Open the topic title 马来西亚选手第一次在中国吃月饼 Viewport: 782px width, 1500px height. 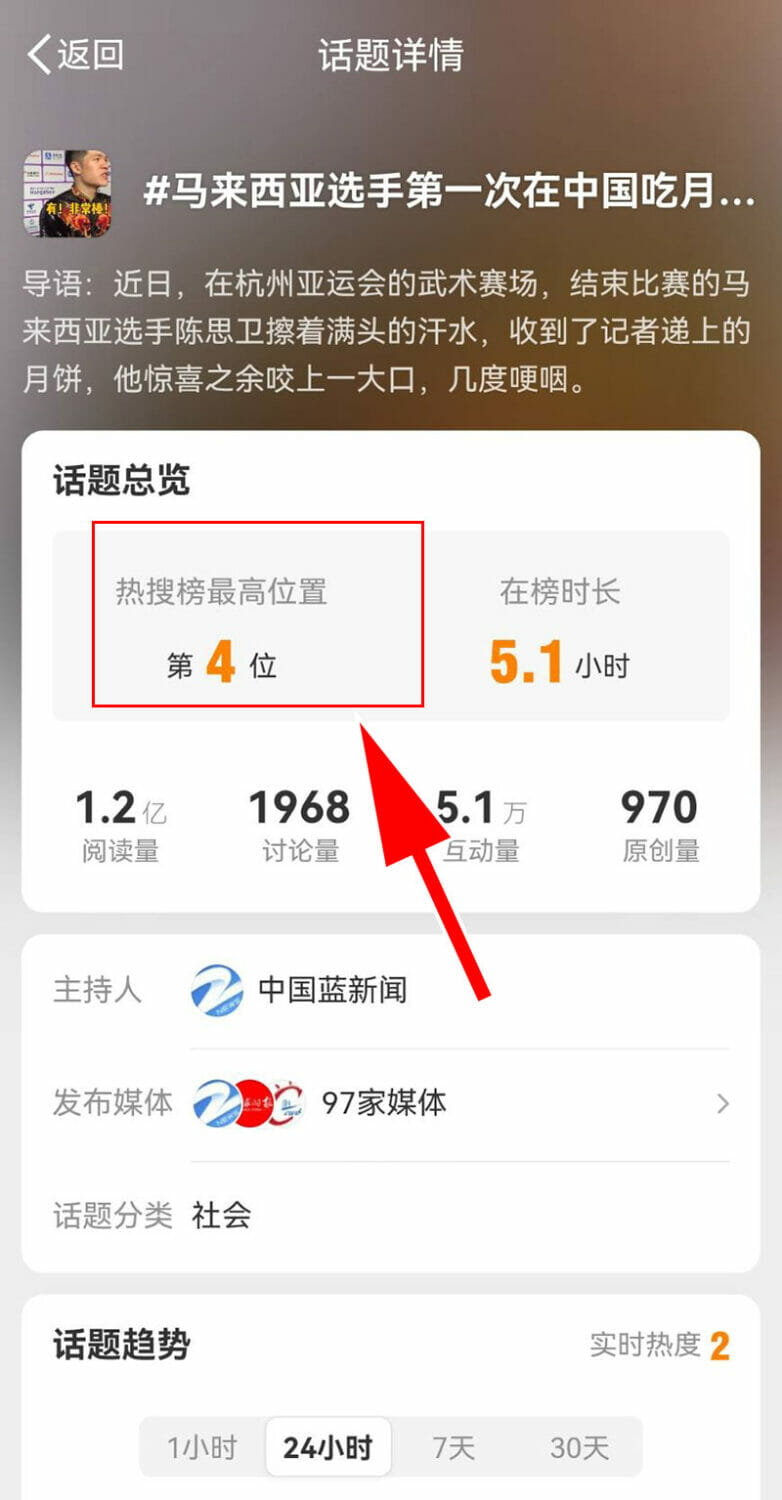coord(449,192)
